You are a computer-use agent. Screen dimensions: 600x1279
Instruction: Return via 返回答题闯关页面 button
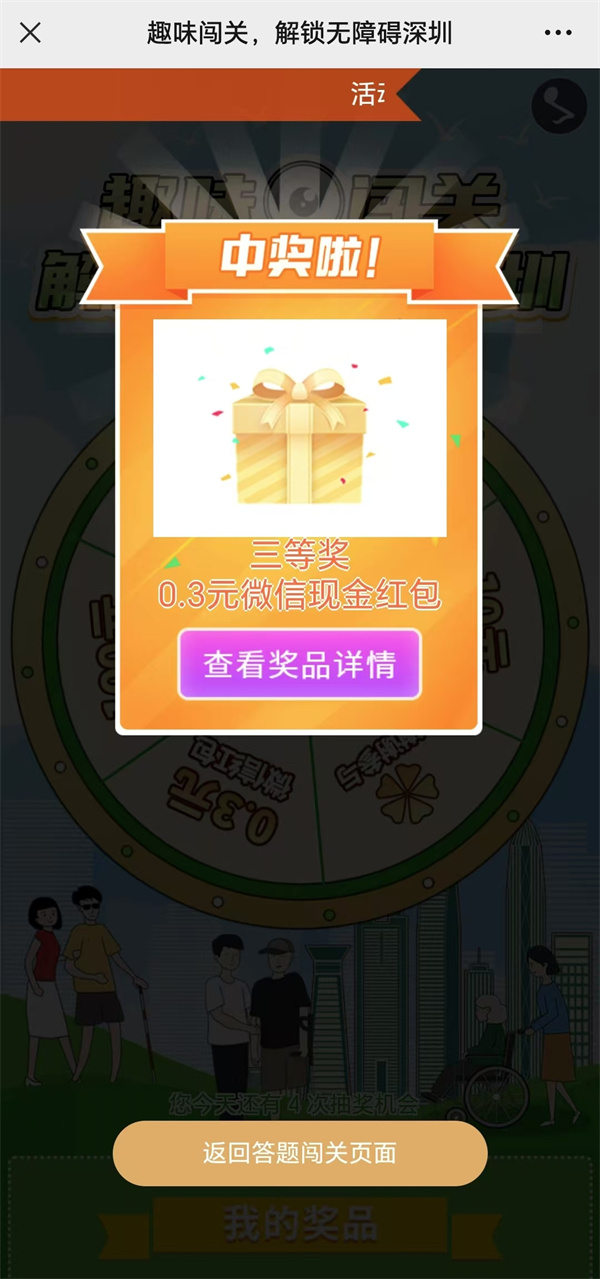[300, 1153]
